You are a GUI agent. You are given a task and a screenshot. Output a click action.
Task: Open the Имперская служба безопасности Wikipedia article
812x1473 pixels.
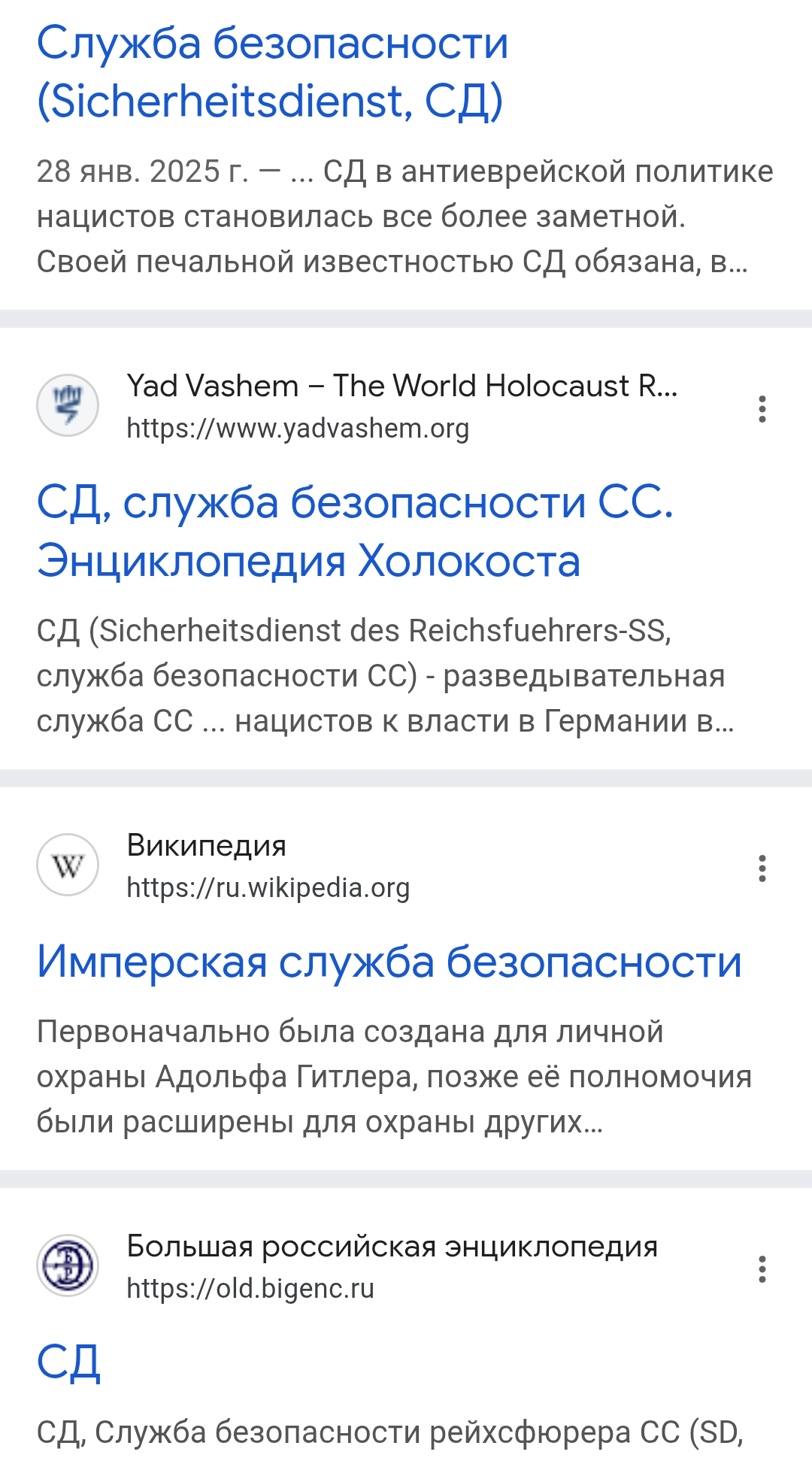[x=389, y=962]
